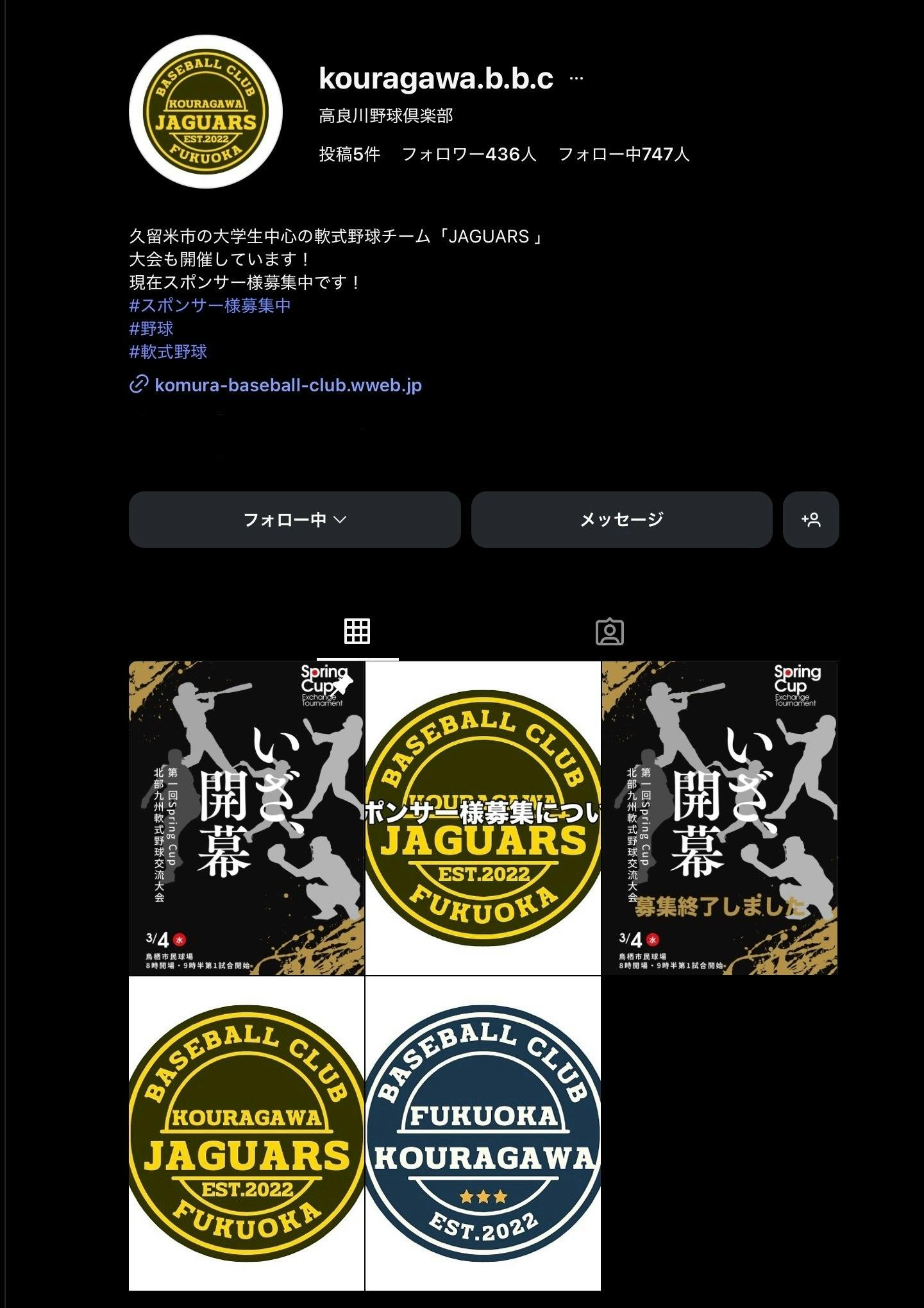Switch to the posts grid tab
Viewport: 924px width, 1308px height.
click(x=357, y=632)
